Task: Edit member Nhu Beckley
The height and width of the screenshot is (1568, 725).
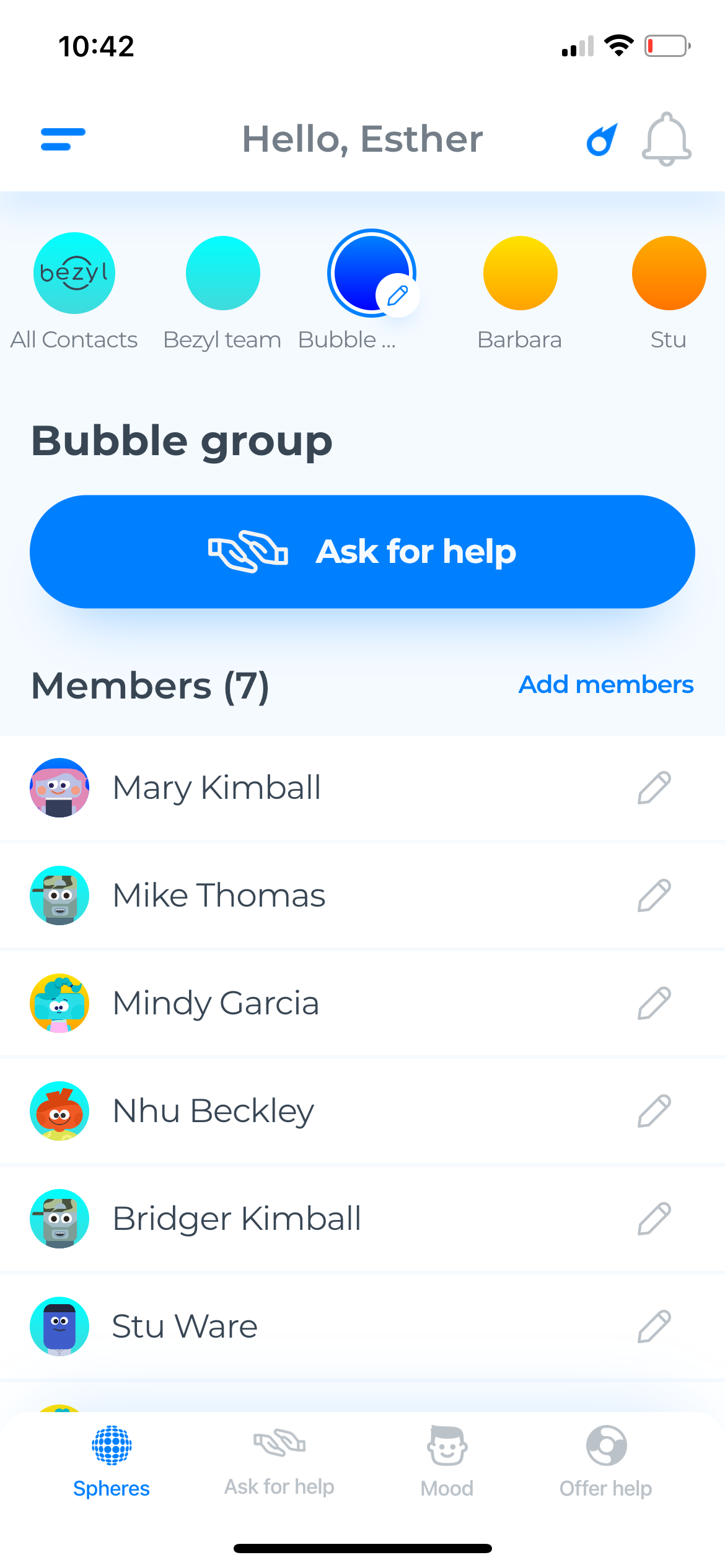Action: (654, 1111)
